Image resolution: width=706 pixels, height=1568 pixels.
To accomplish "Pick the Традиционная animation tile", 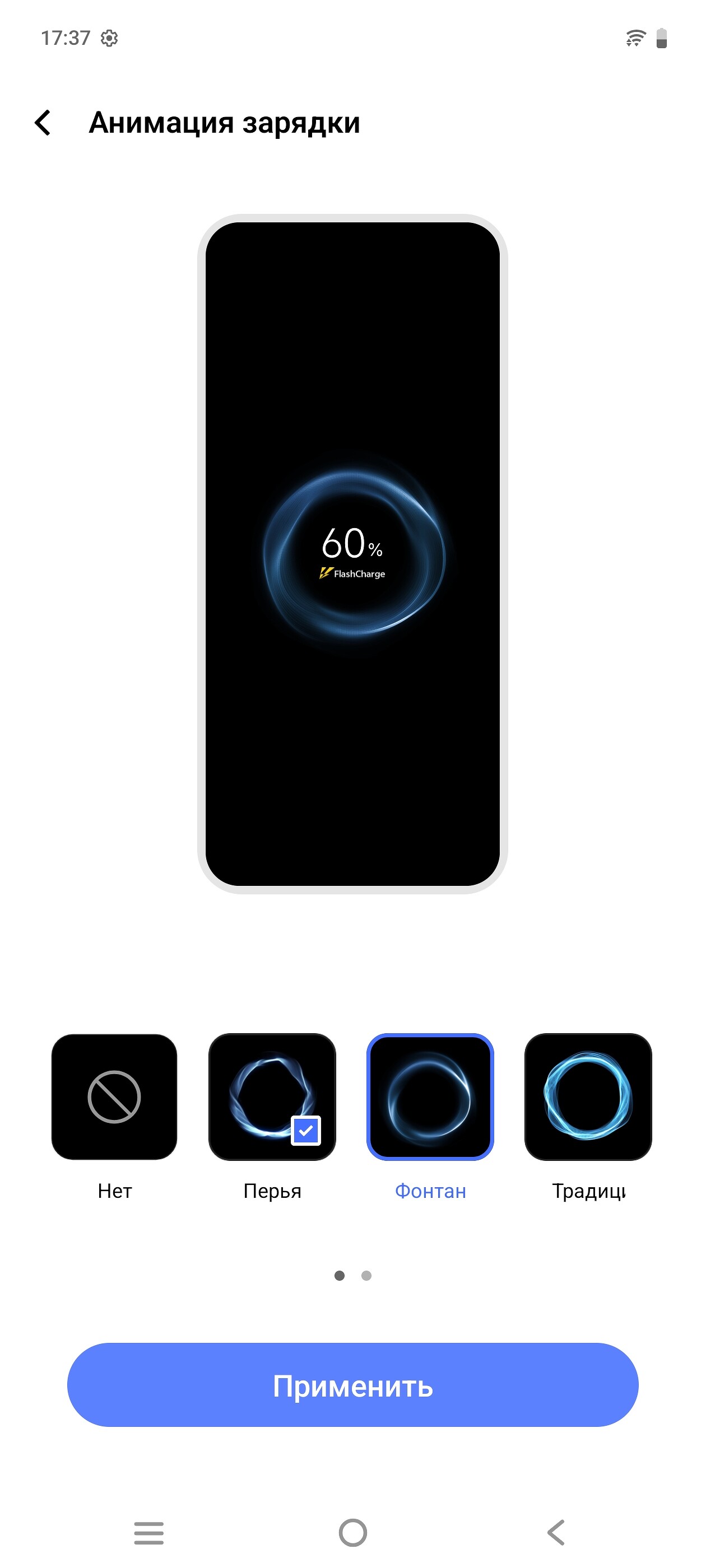I will tap(588, 1096).
